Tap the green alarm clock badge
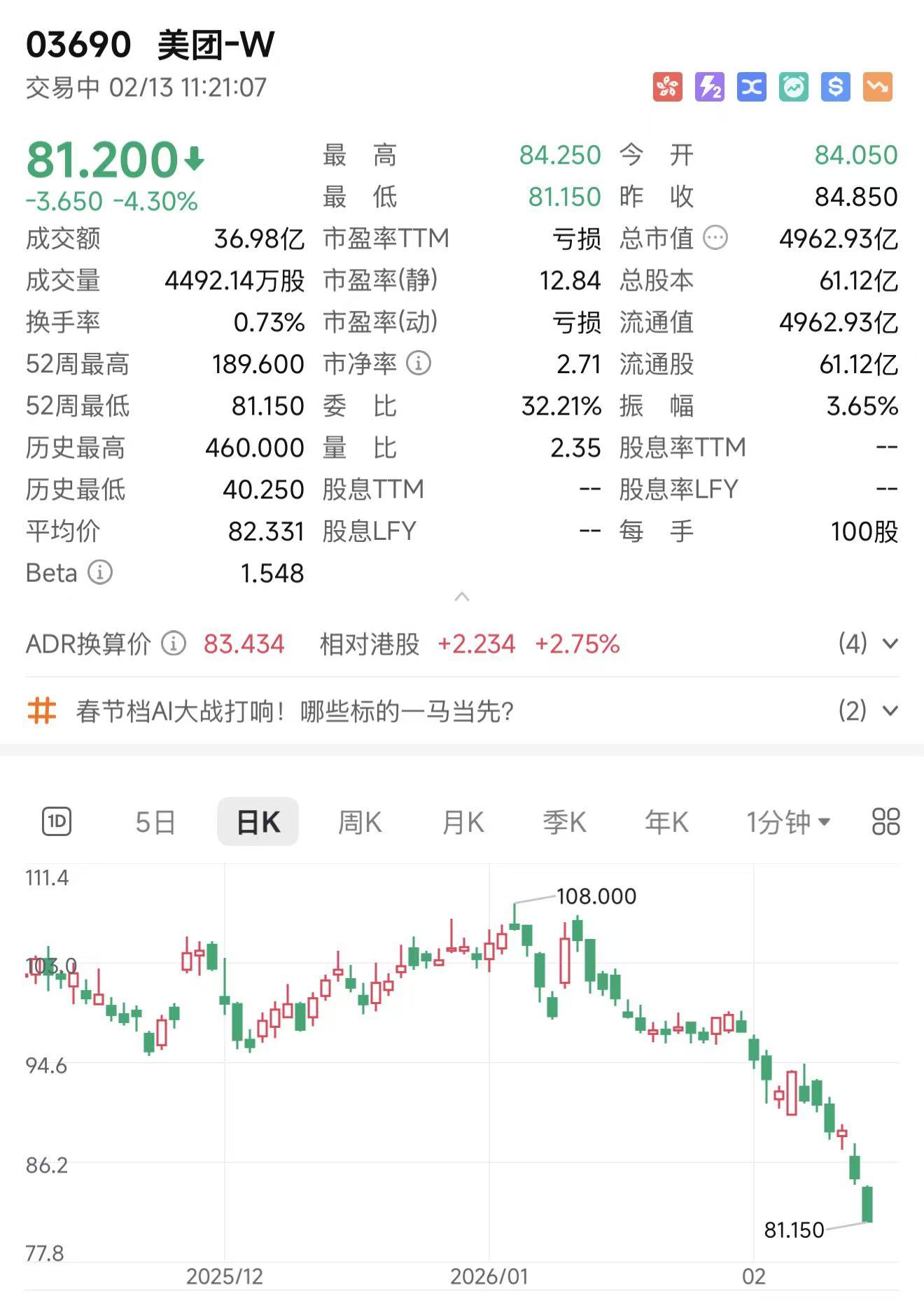The width and height of the screenshot is (924, 1301). click(793, 87)
